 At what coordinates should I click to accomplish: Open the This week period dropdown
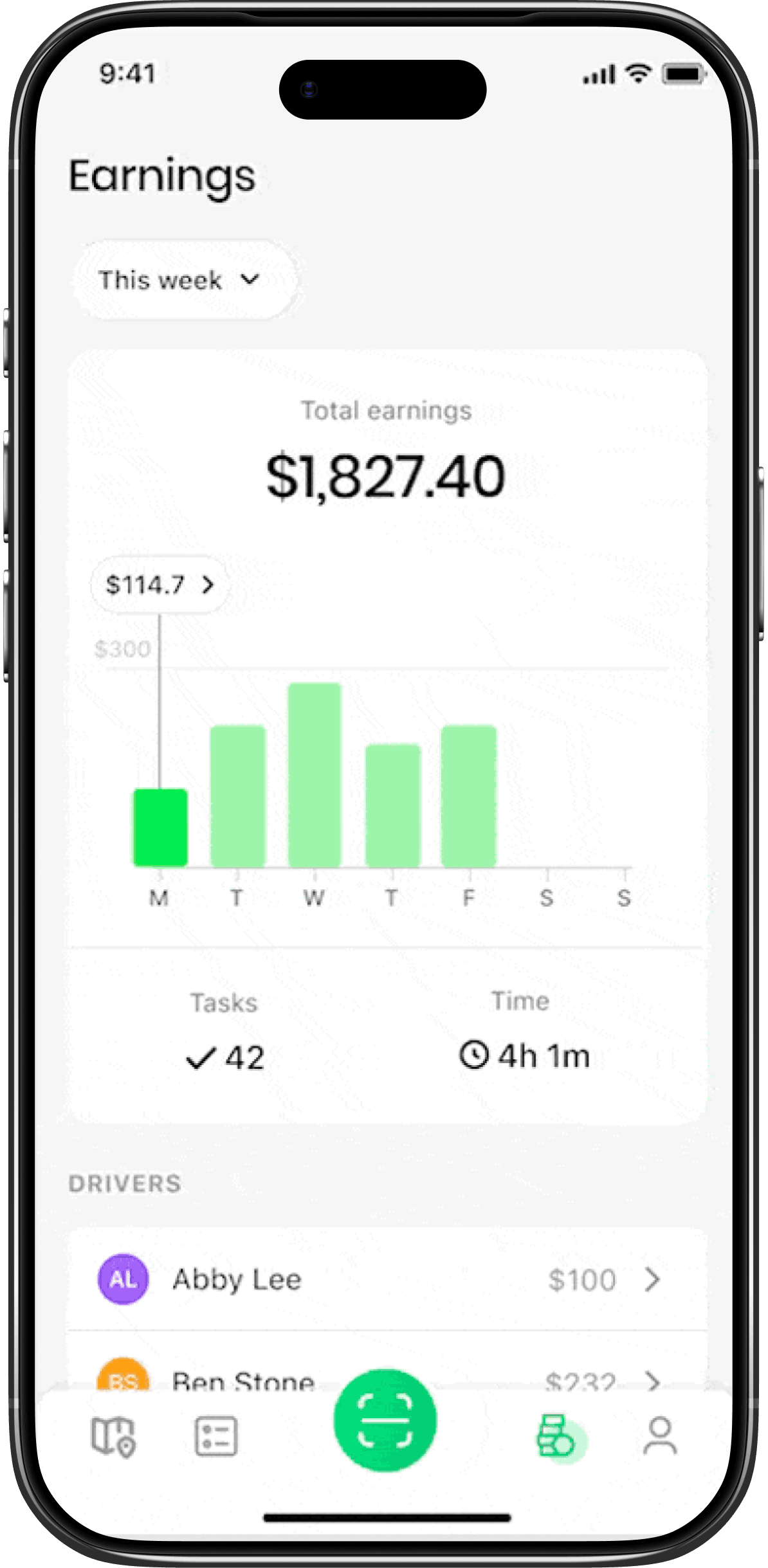185,280
